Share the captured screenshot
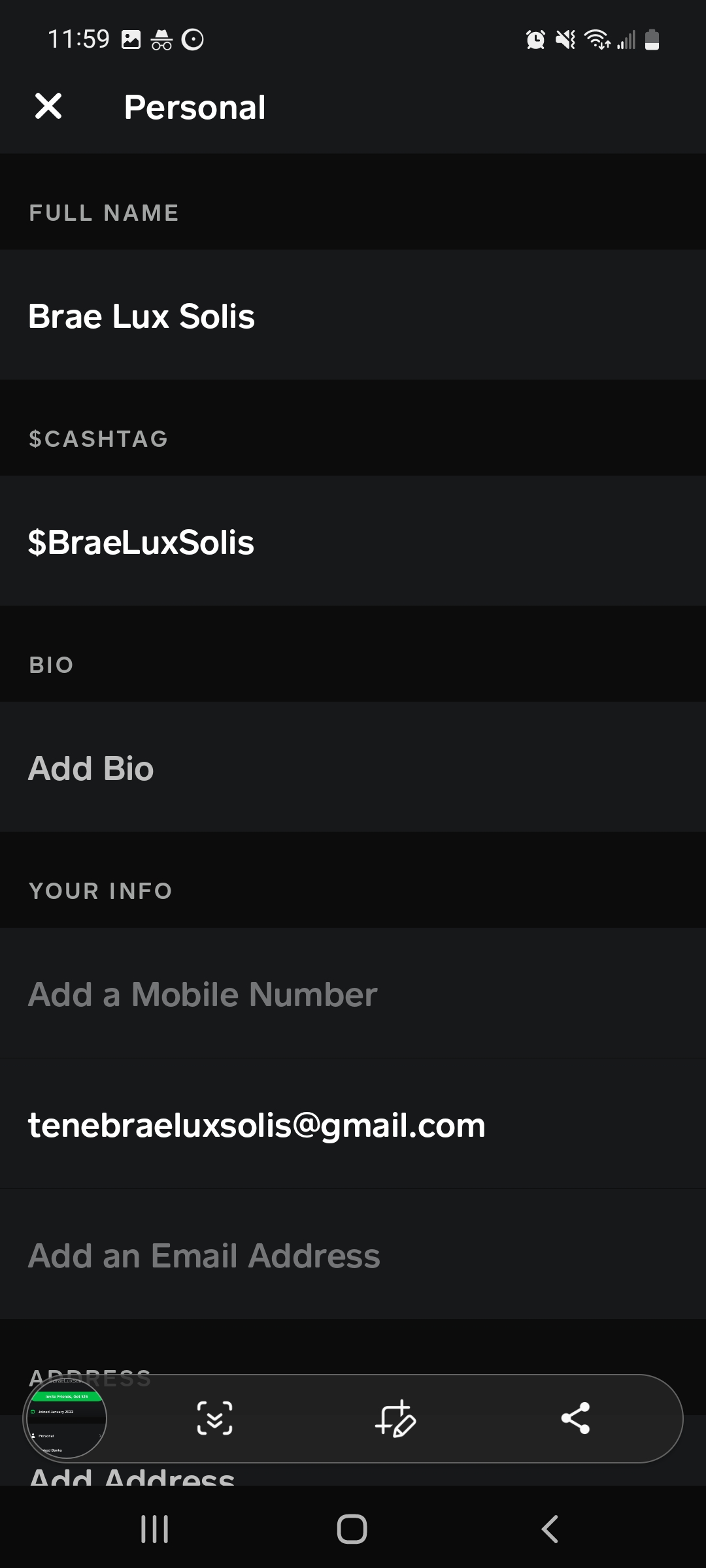The image size is (706, 1568). [x=575, y=1419]
